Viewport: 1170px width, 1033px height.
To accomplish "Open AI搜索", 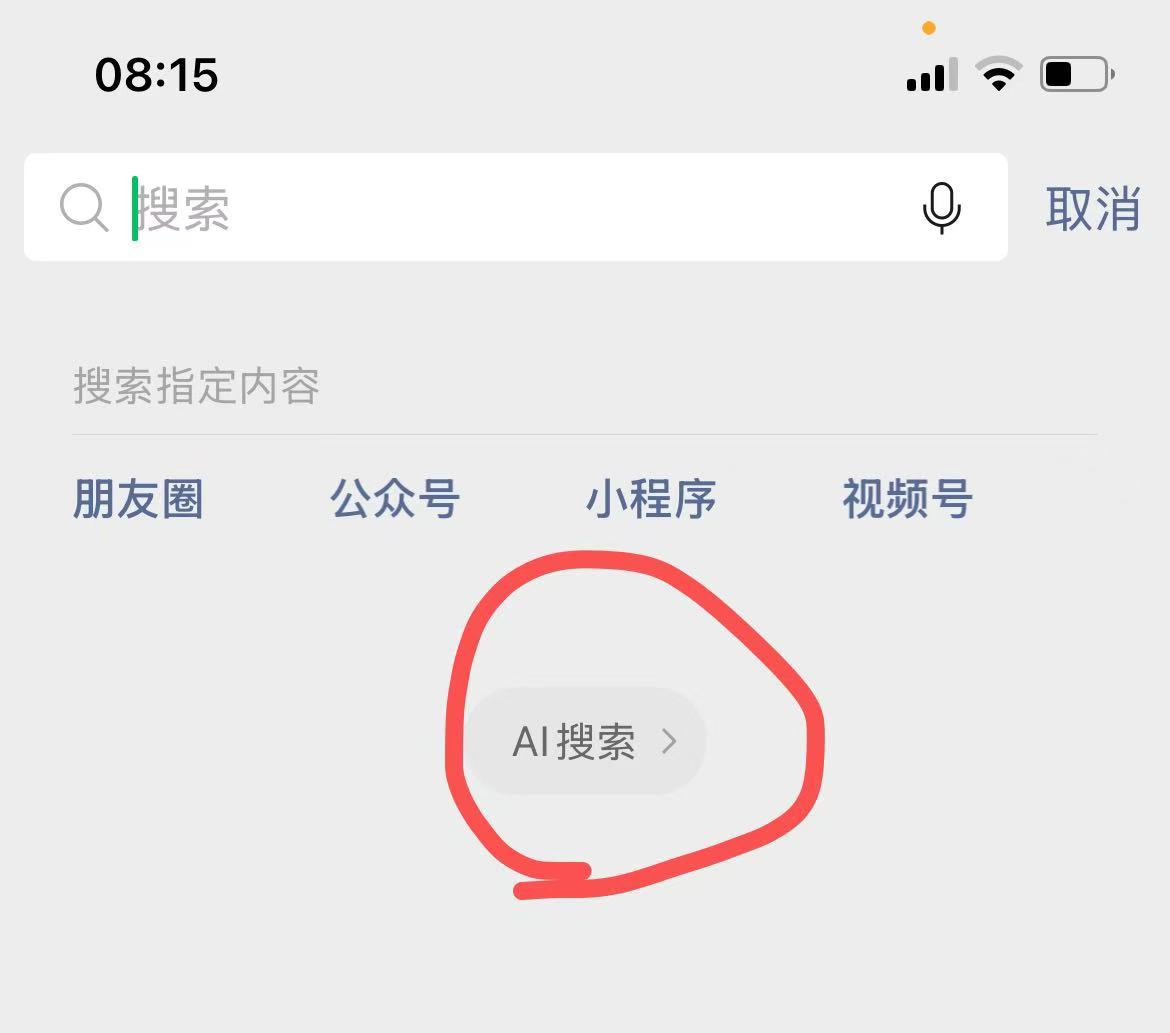I will coord(590,742).
